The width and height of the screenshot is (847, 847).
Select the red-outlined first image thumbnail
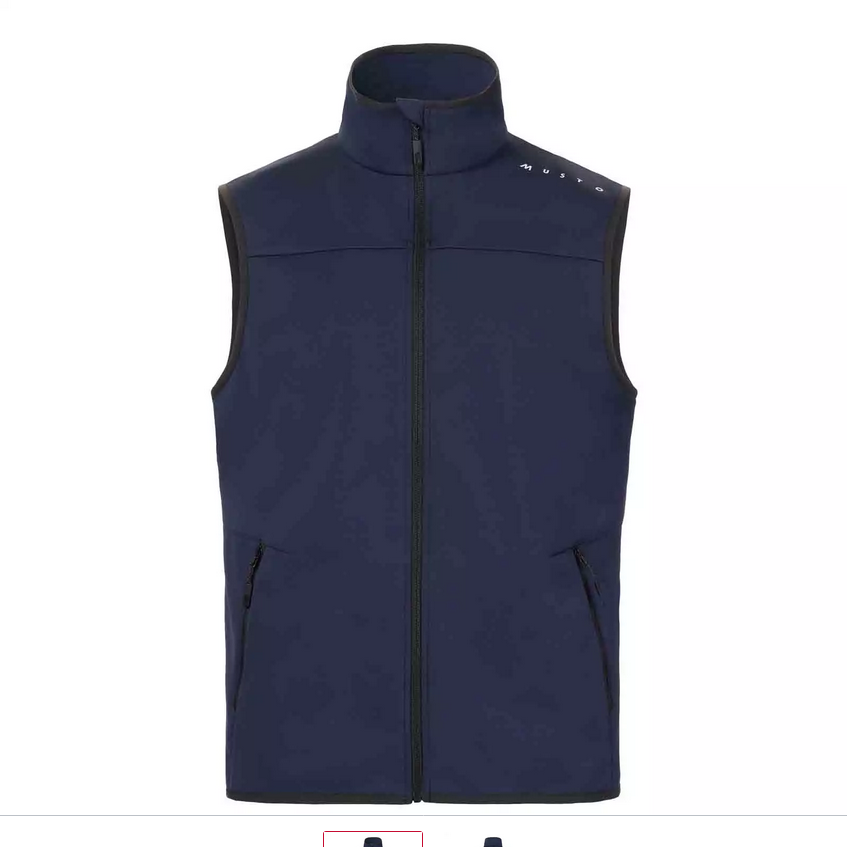tap(373, 839)
